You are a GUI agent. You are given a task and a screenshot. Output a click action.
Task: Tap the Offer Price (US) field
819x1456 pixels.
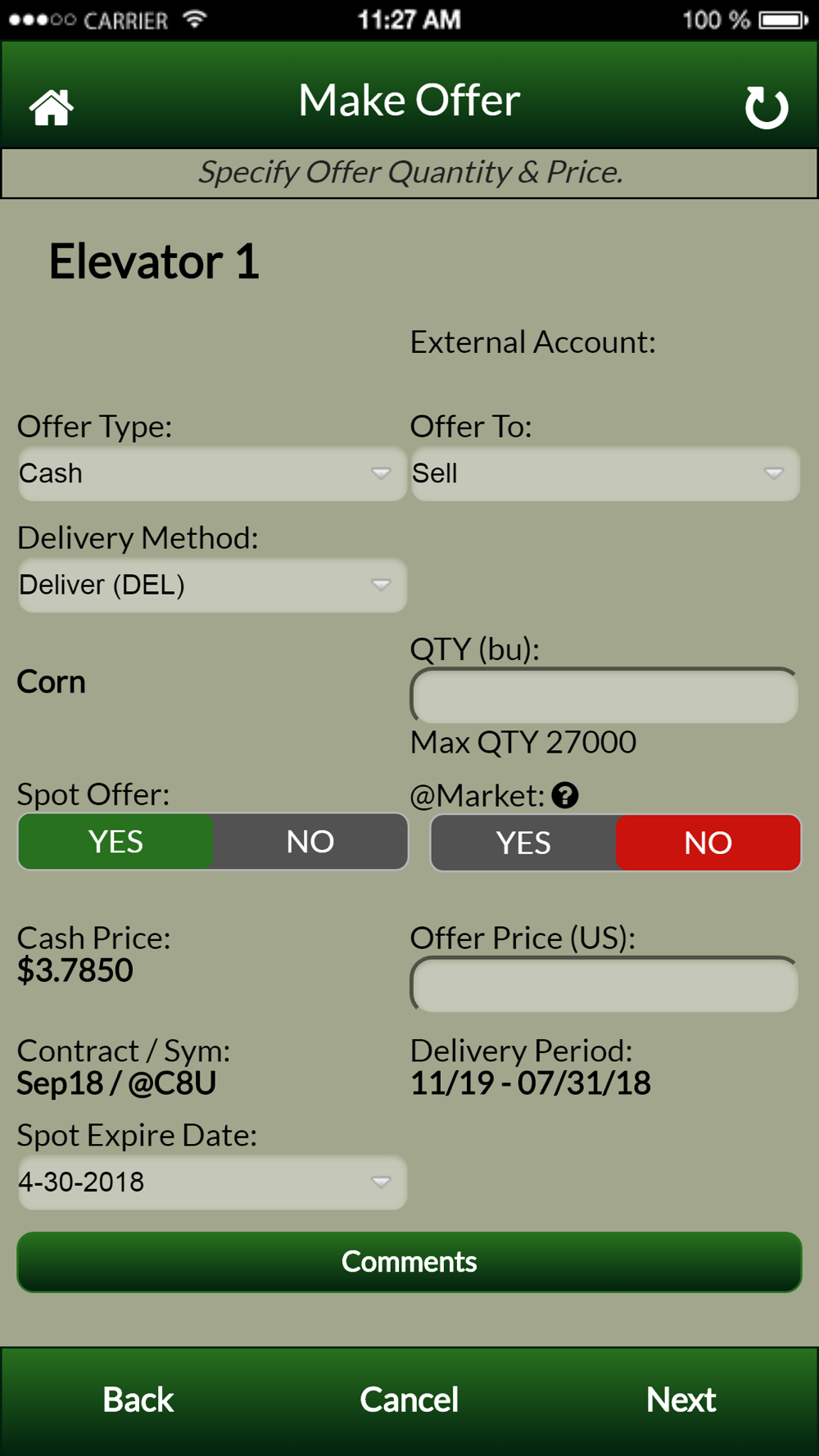click(x=604, y=984)
